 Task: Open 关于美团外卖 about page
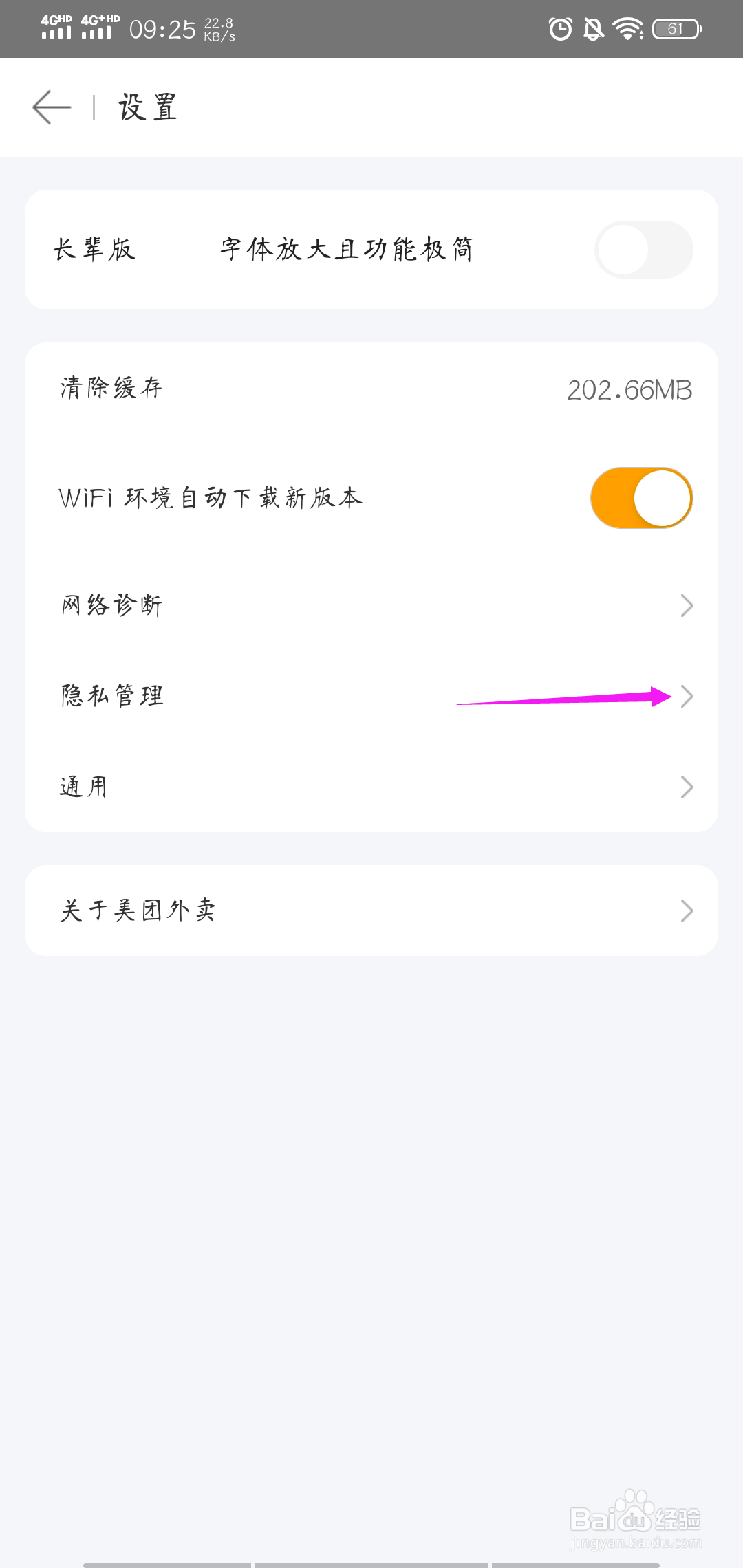point(371,911)
